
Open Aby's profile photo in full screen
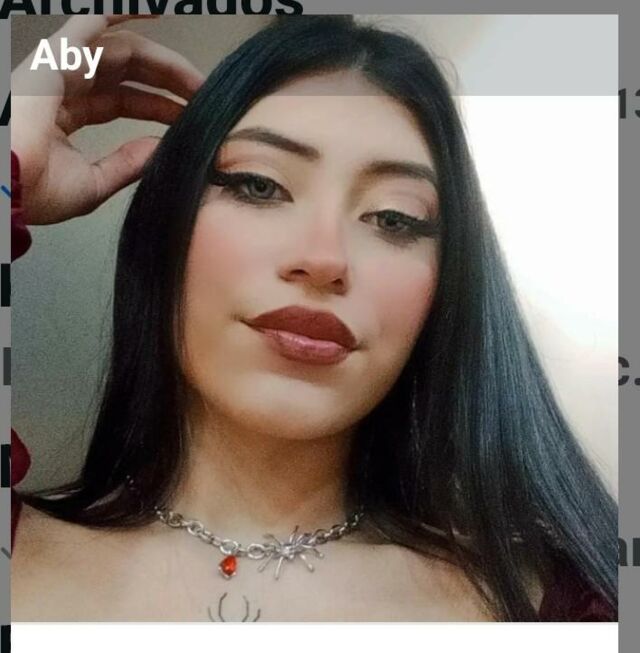click(314, 340)
